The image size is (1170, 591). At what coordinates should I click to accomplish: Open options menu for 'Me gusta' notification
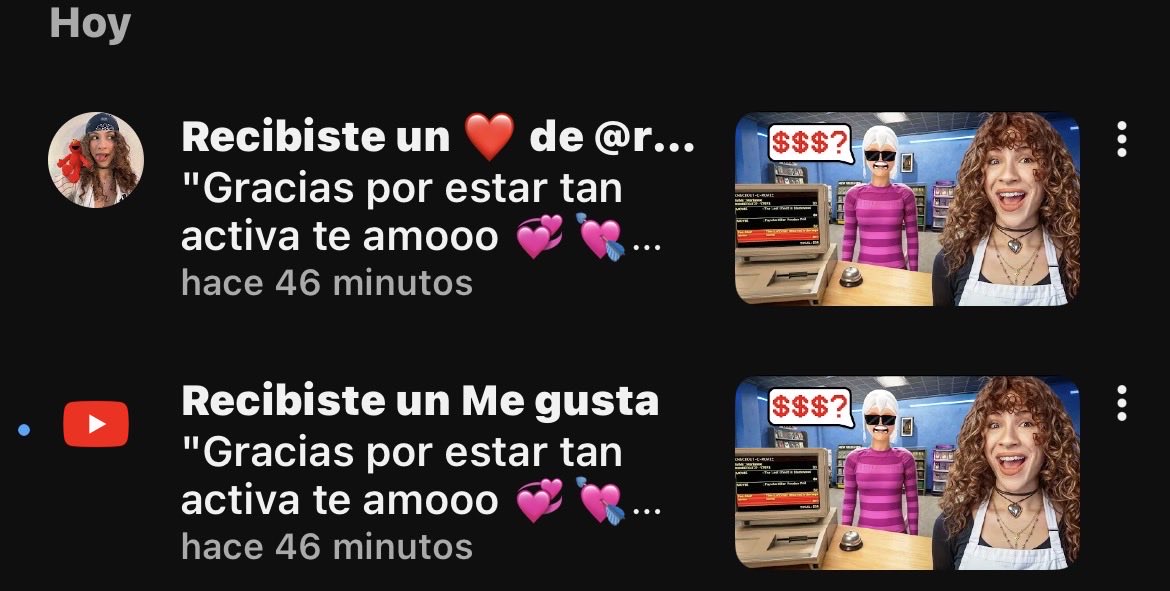coord(1122,403)
